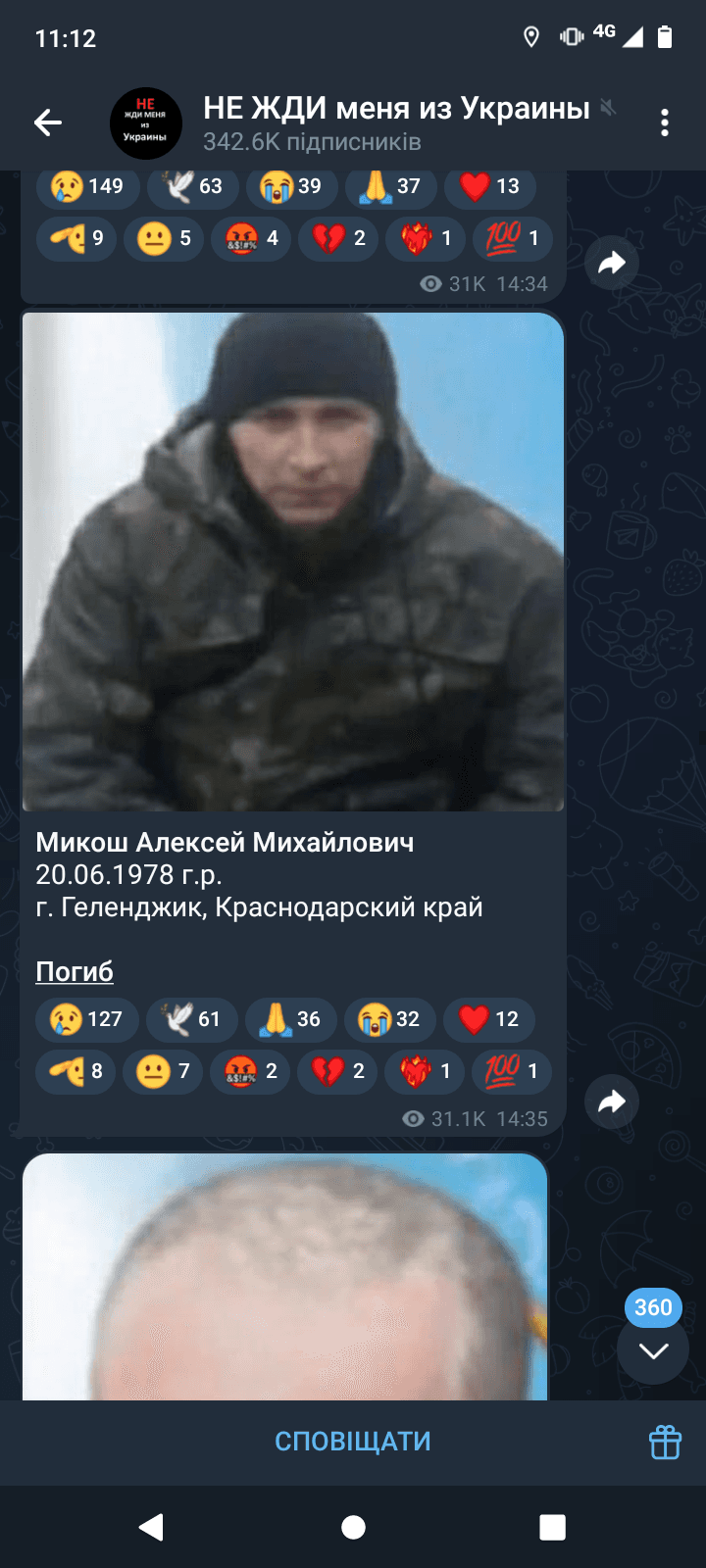Open the photo in the Микош Алексей post

(x=293, y=562)
